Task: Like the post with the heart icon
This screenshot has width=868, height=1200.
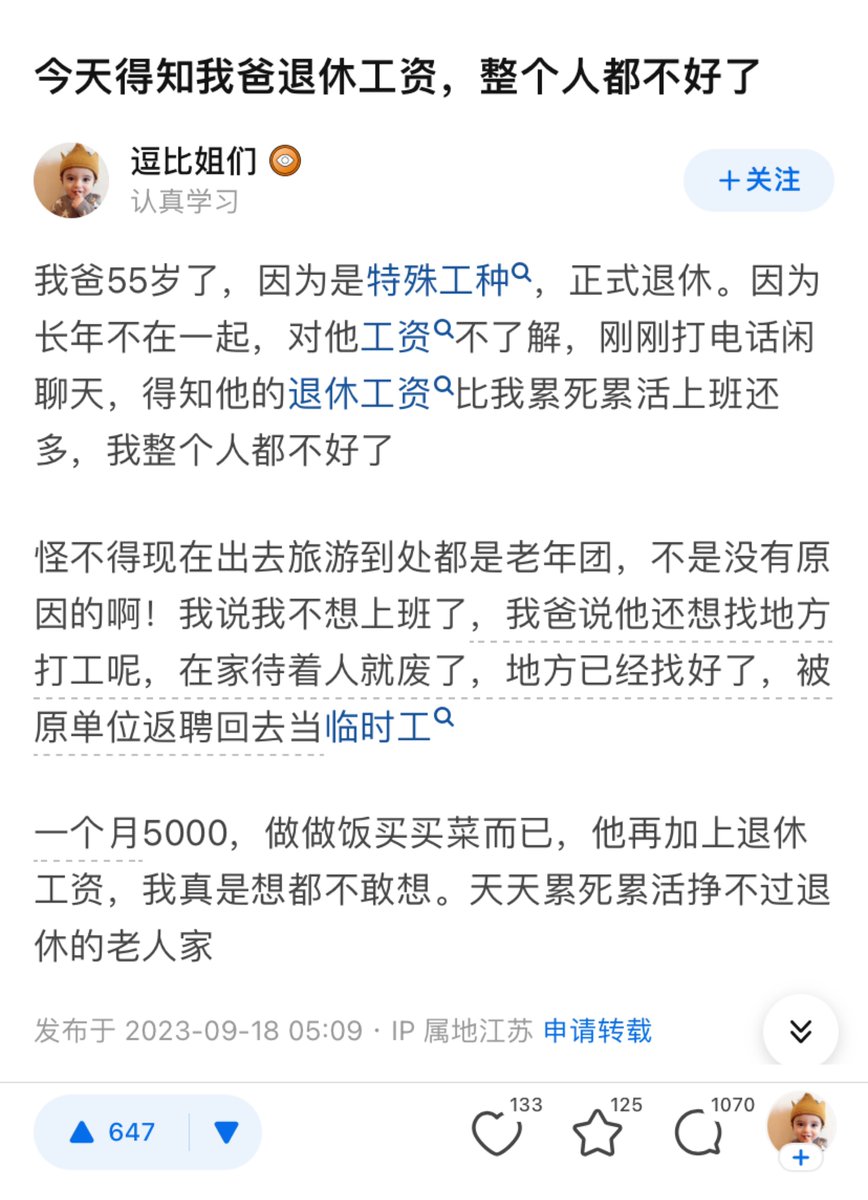Action: (x=496, y=1134)
